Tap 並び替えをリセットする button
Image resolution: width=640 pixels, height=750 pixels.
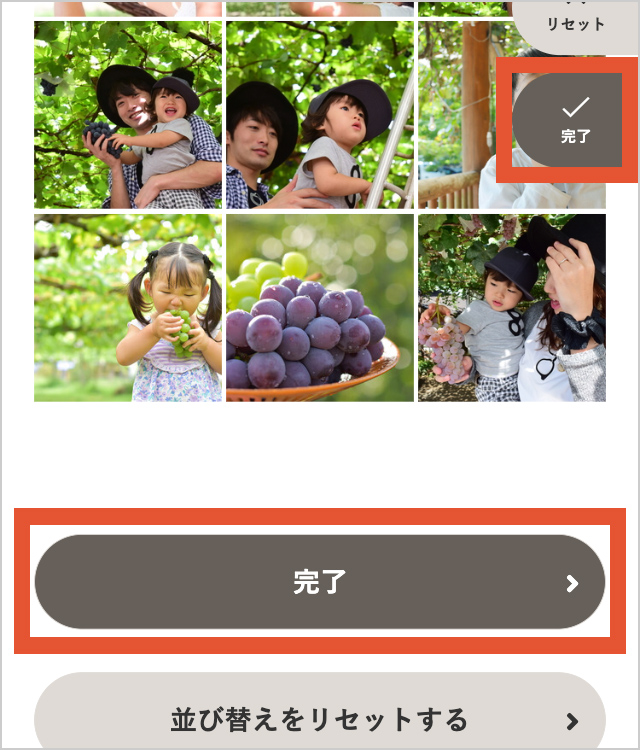coord(320,718)
